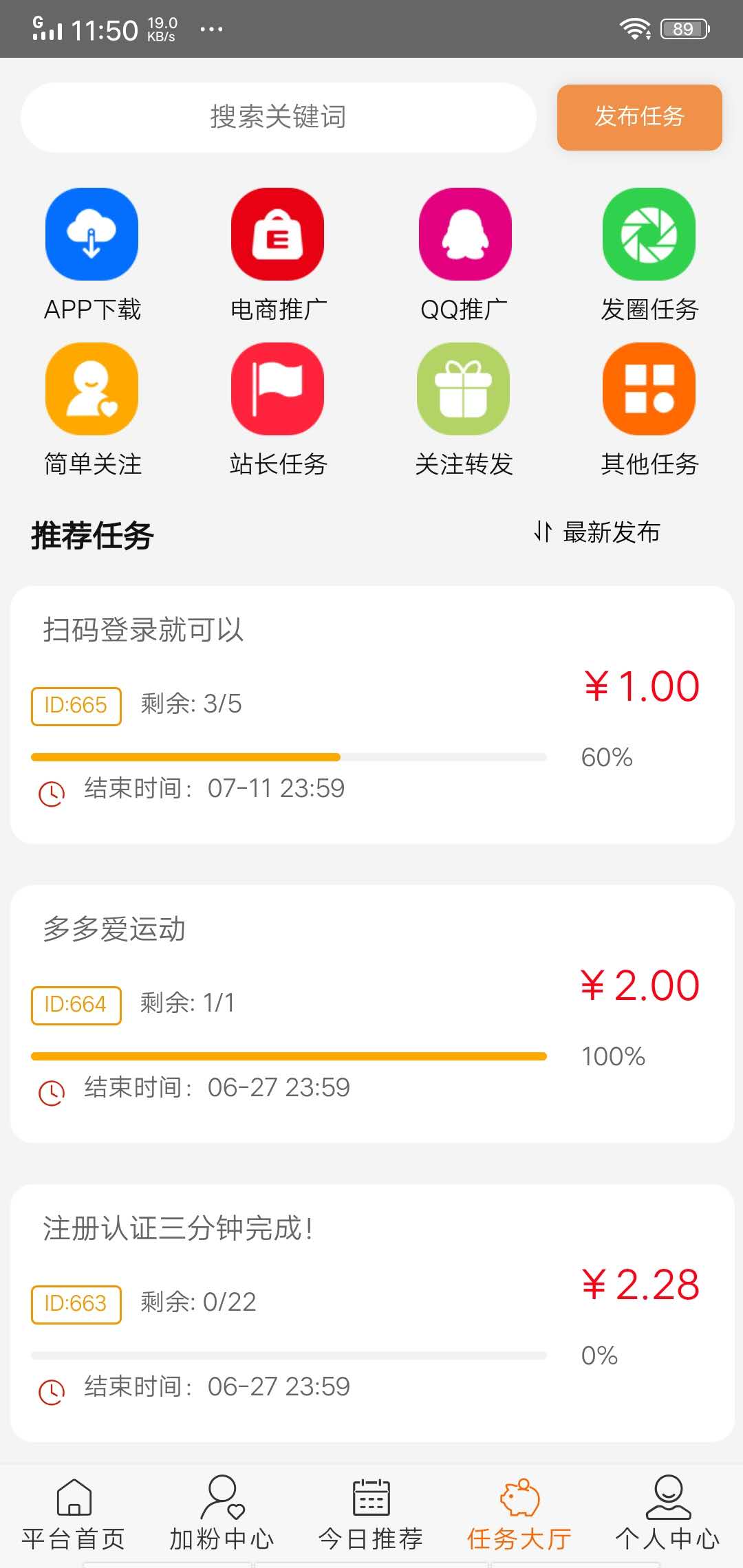743x1568 pixels.
Task: Open the APP下载 category icon
Action: point(91,235)
